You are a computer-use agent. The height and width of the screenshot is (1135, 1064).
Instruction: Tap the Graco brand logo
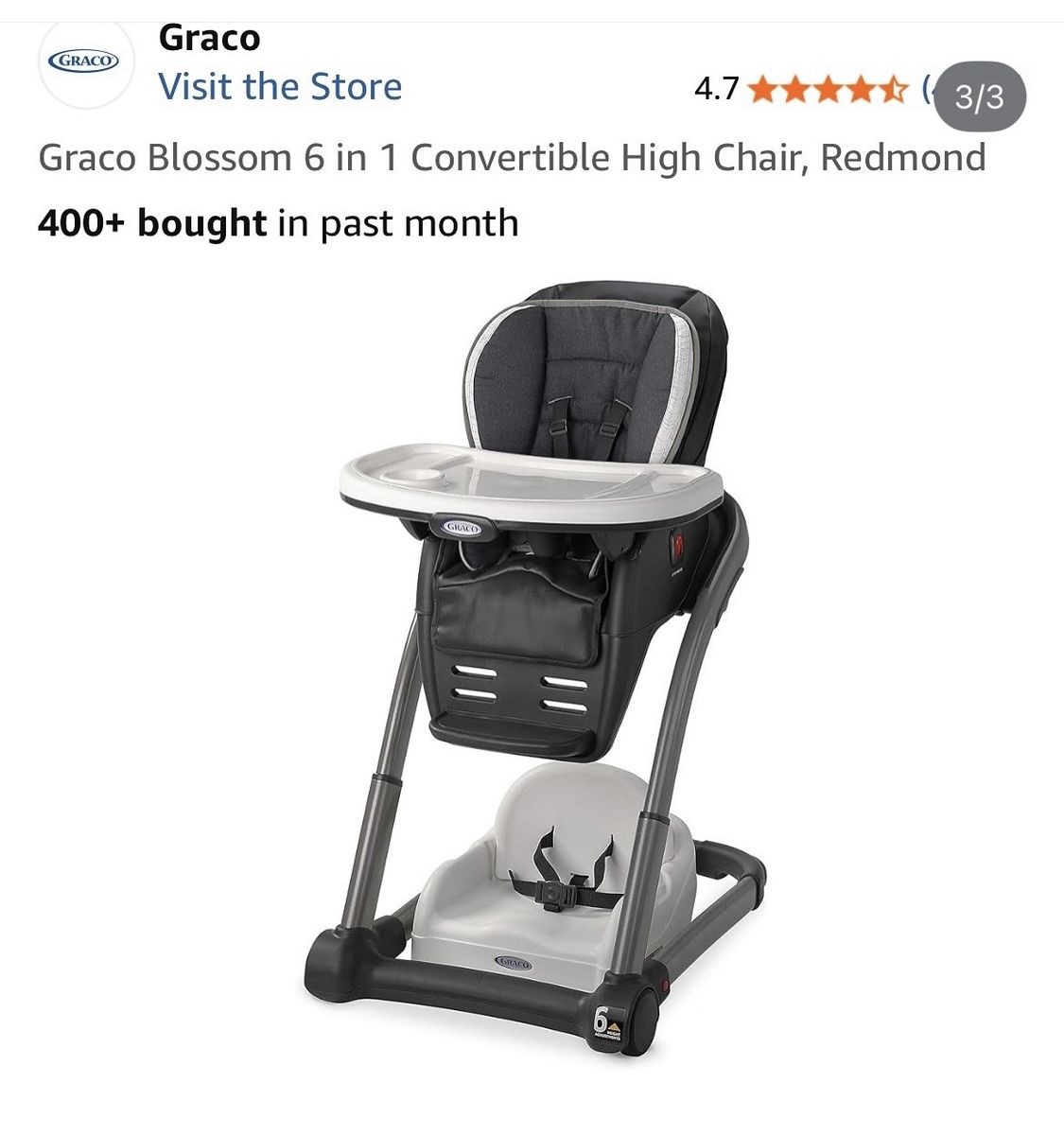[85, 61]
